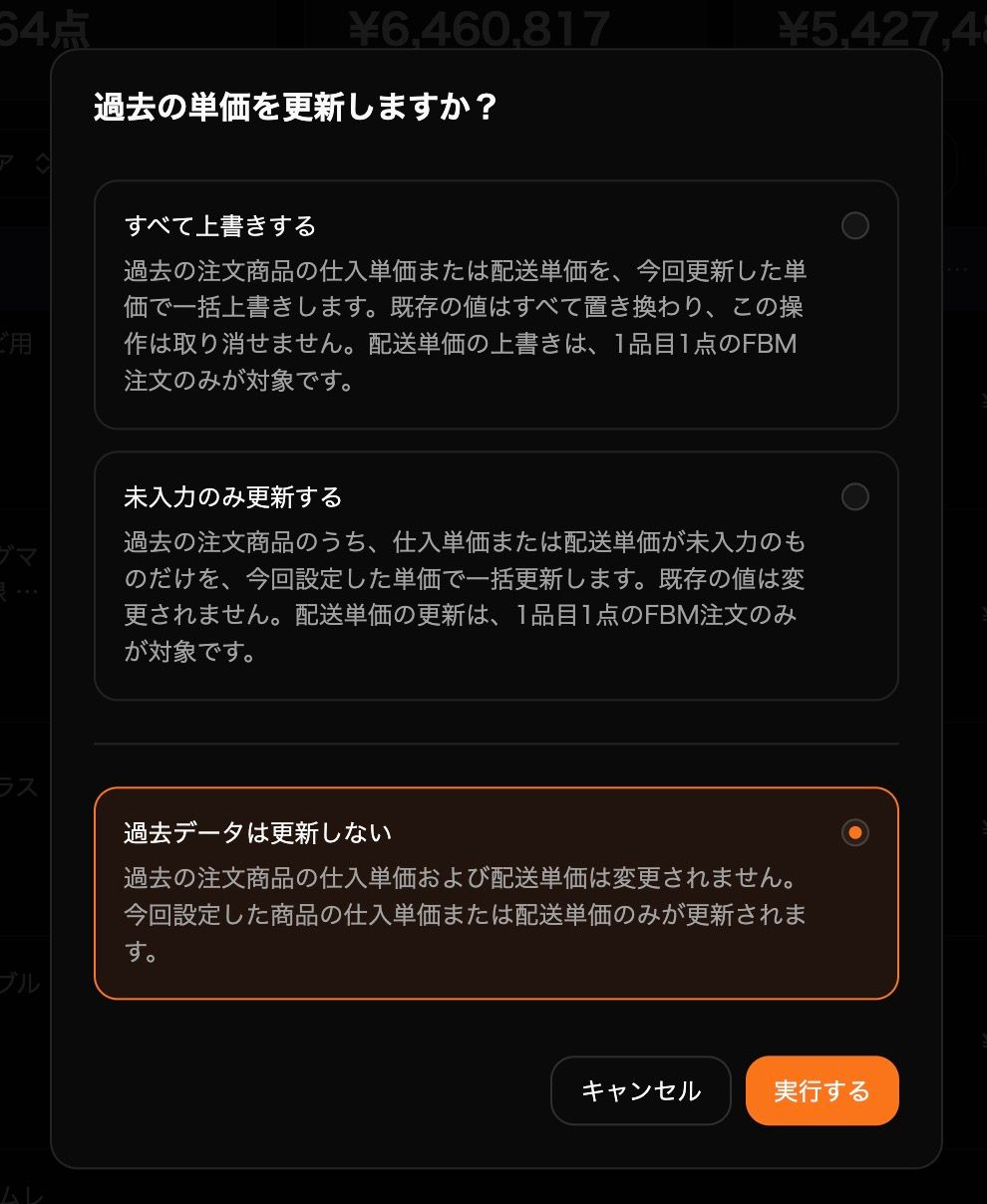Confirm with 実行する button
987x1204 pixels.
point(822,1090)
